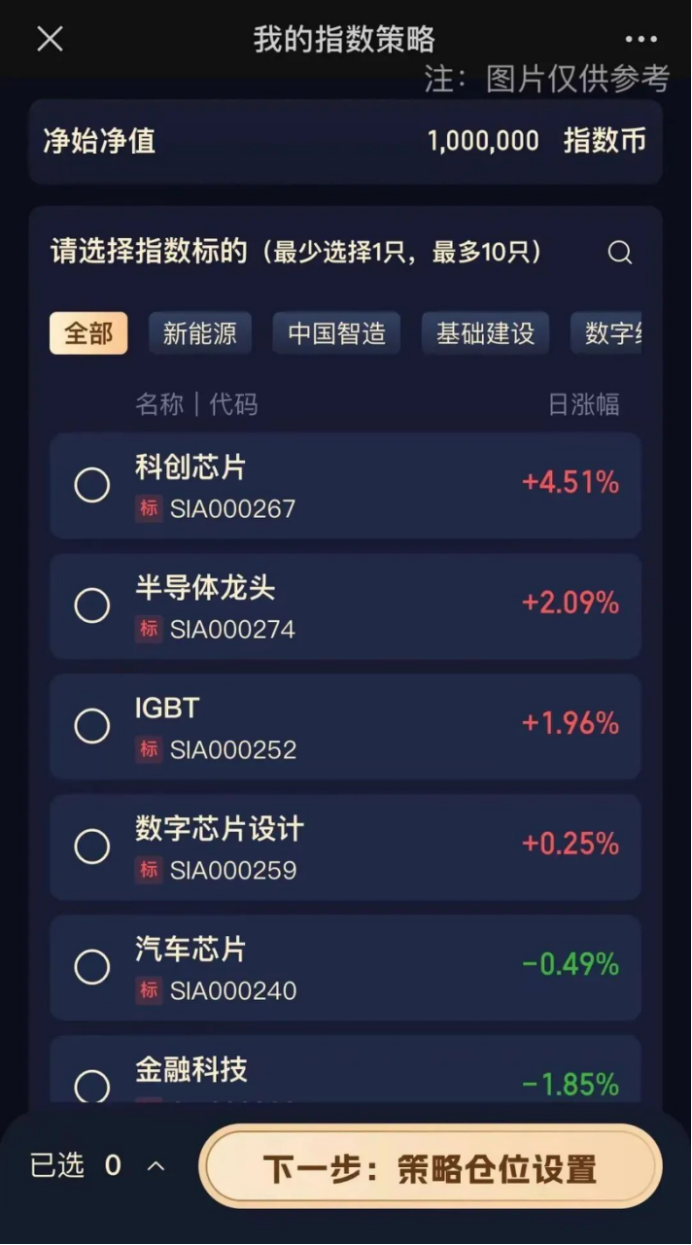692x1245 pixels.
Task: Select the 金融科技 index
Action: (92, 1085)
